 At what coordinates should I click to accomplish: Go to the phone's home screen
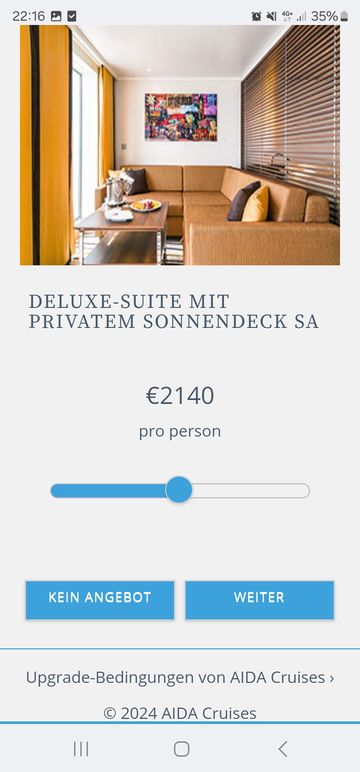[181, 749]
